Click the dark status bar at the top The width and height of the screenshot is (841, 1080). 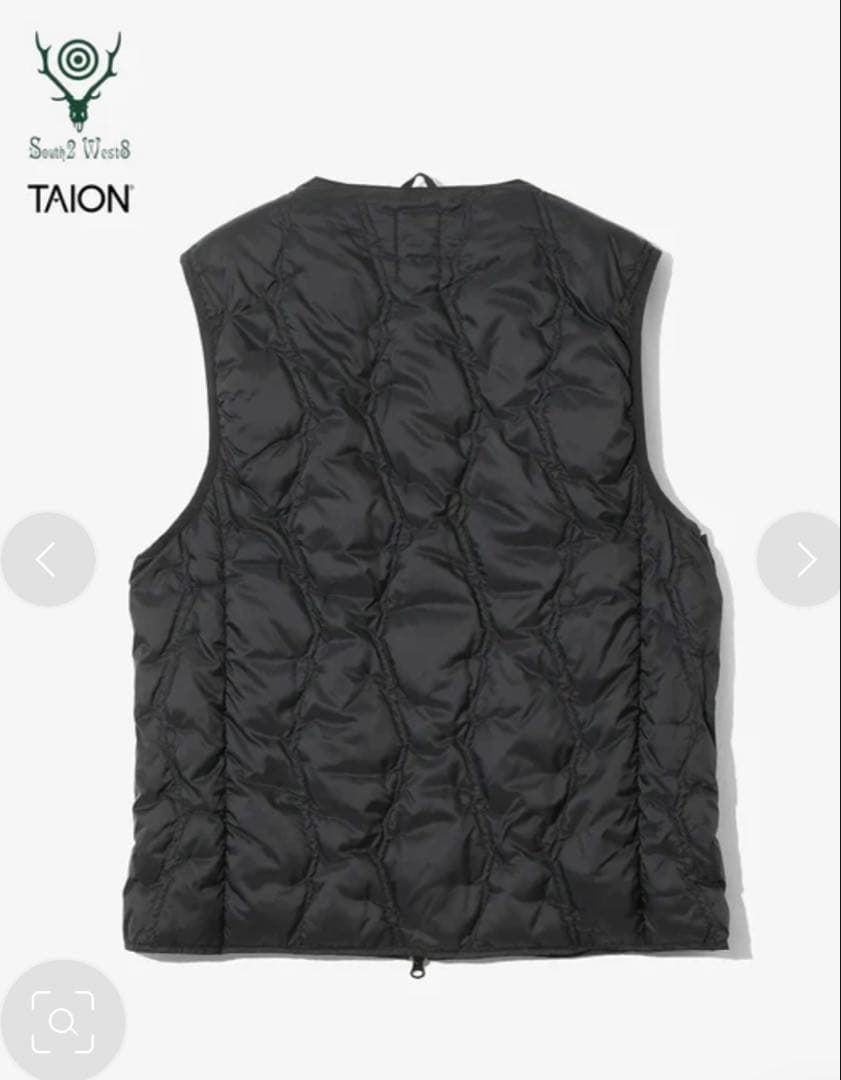coord(420,5)
